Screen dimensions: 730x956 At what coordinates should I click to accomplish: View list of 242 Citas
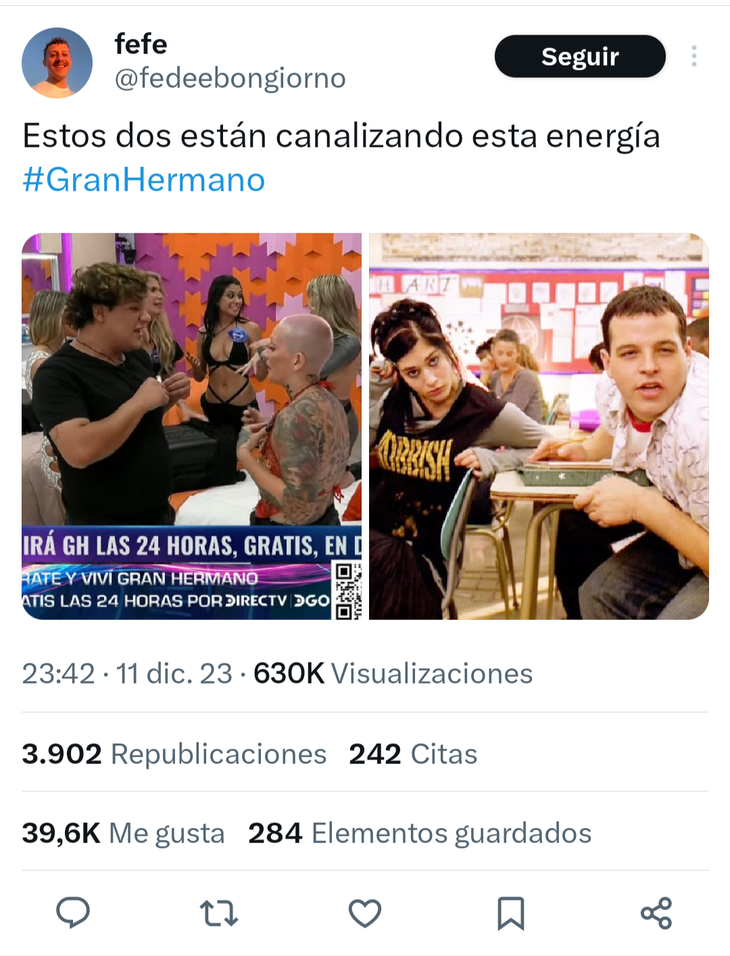pyautogui.click(x=411, y=754)
